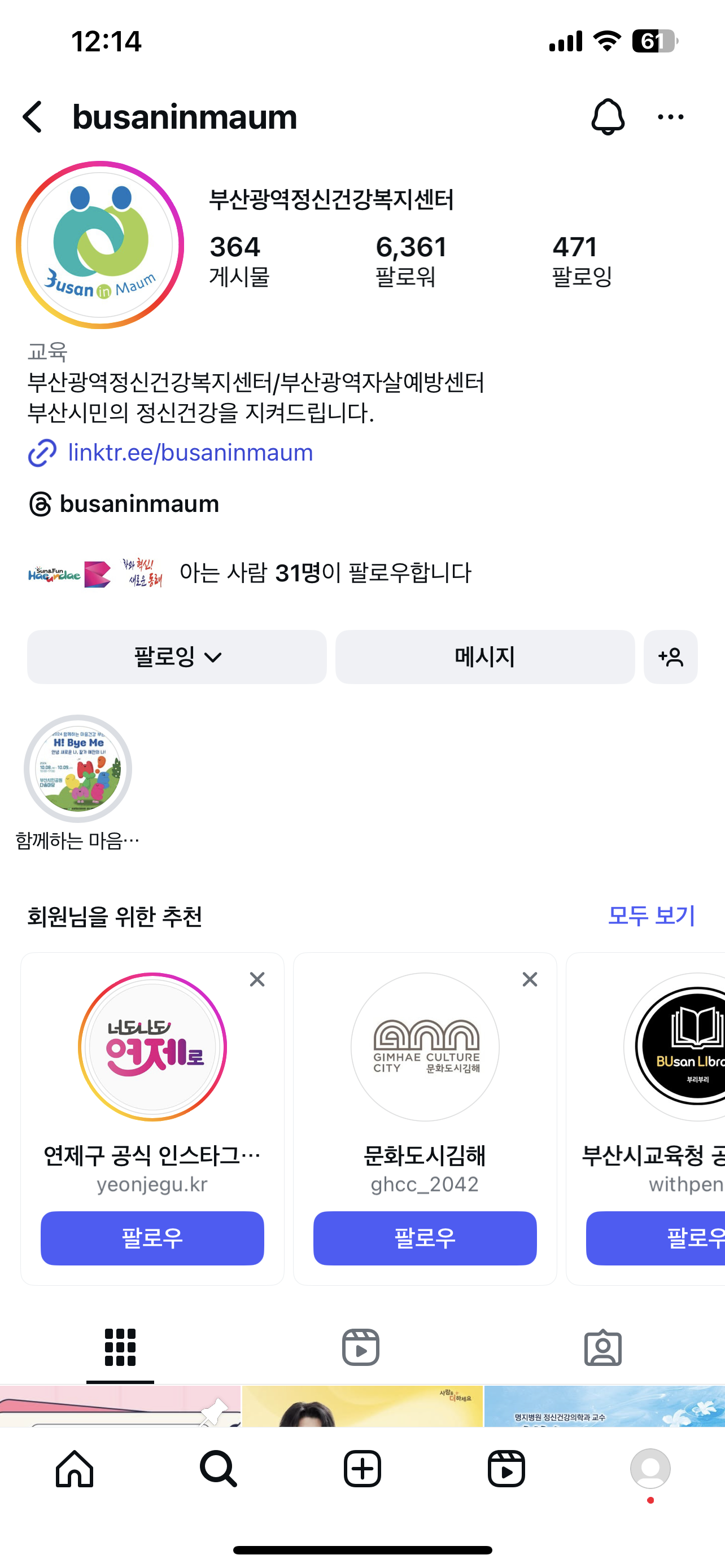Go to the Home feed
The width and height of the screenshot is (725, 1568).
[75, 1469]
